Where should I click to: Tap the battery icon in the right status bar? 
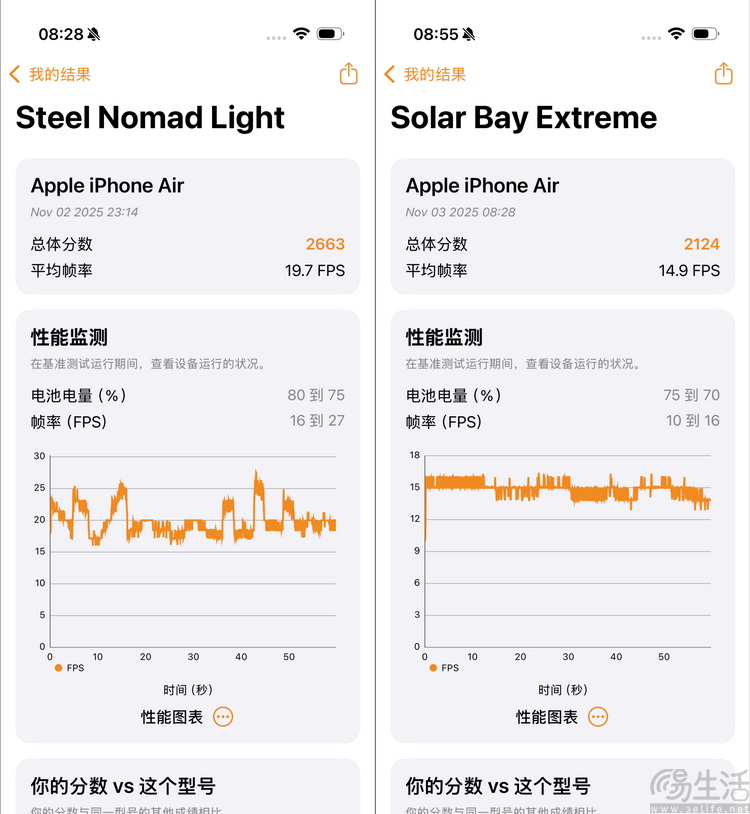click(706, 32)
